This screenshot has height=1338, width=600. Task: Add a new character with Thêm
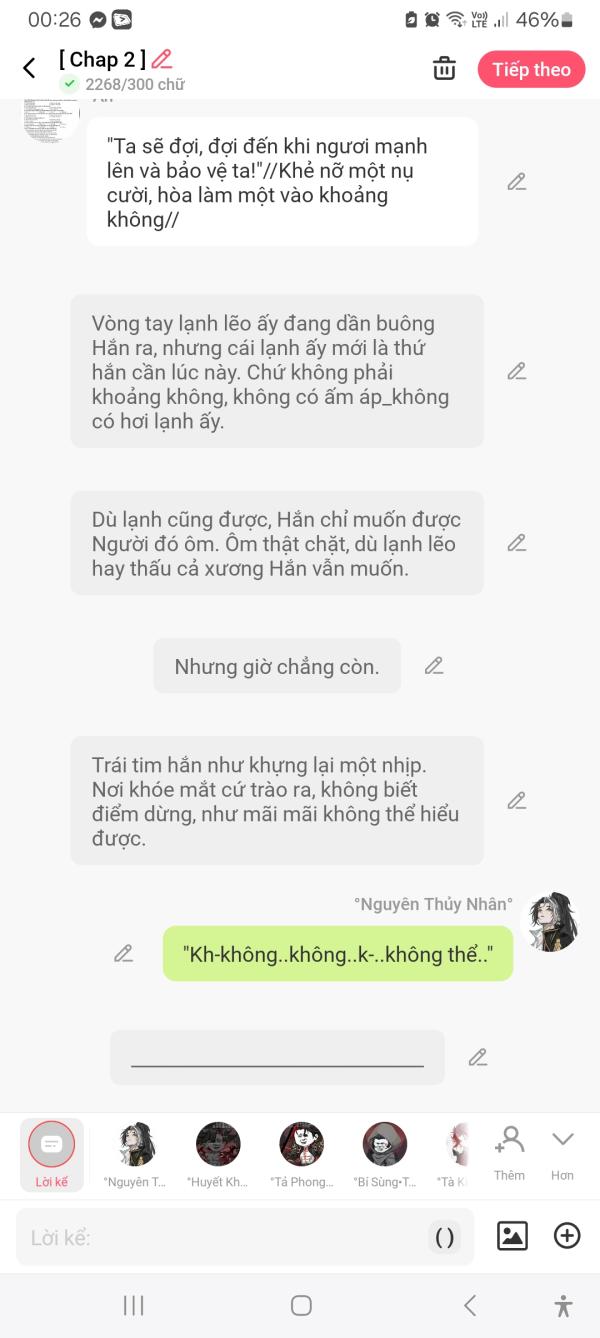click(x=509, y=1153)
